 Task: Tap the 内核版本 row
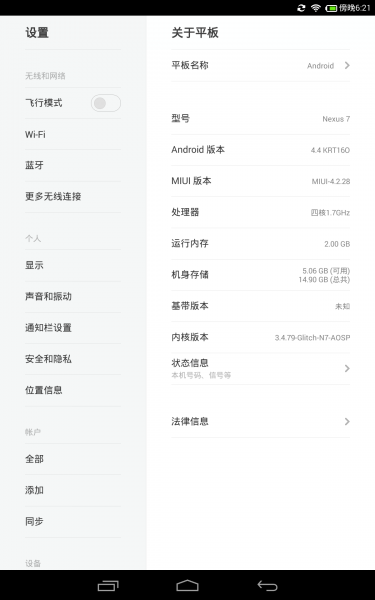[x=261, y=337]
